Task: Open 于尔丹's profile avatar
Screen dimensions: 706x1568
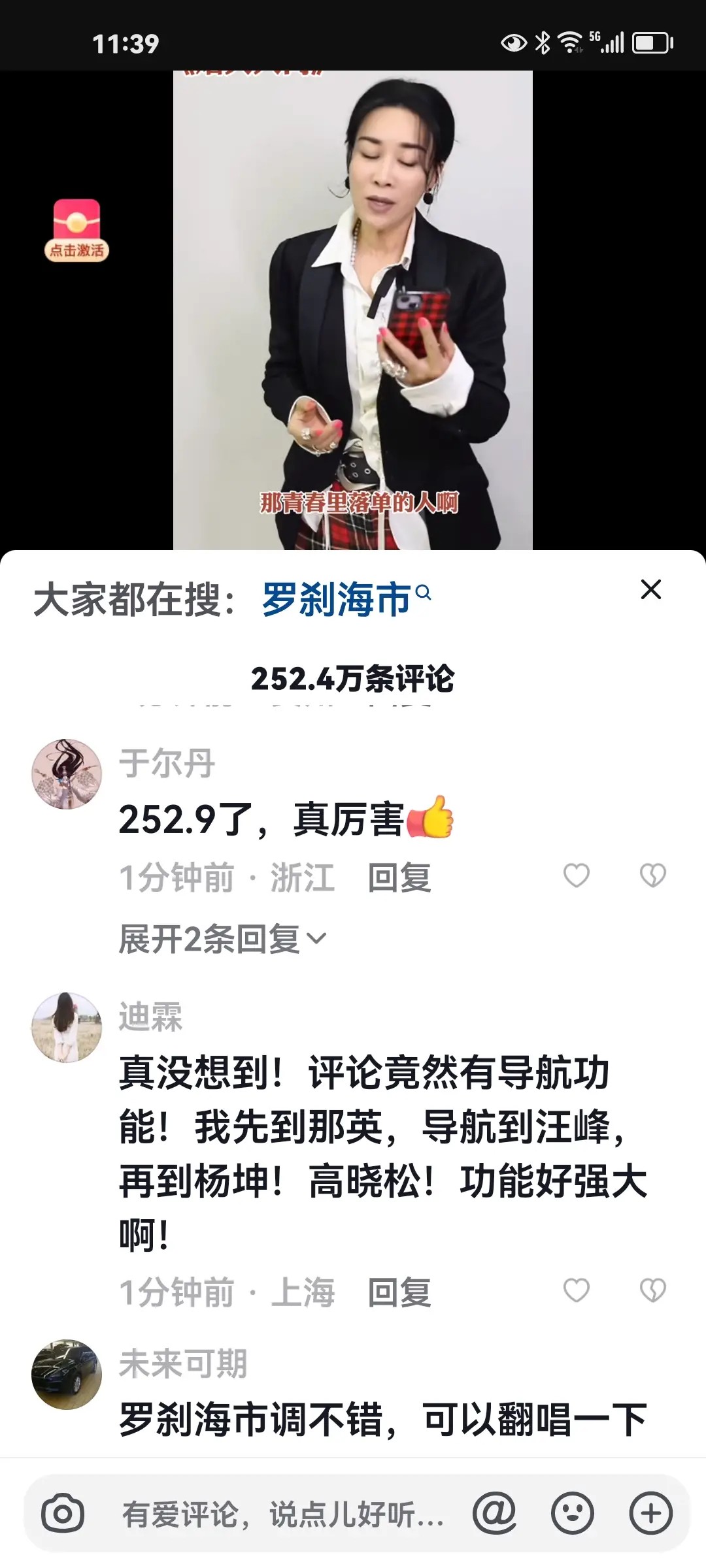Action: coord(67,774)
